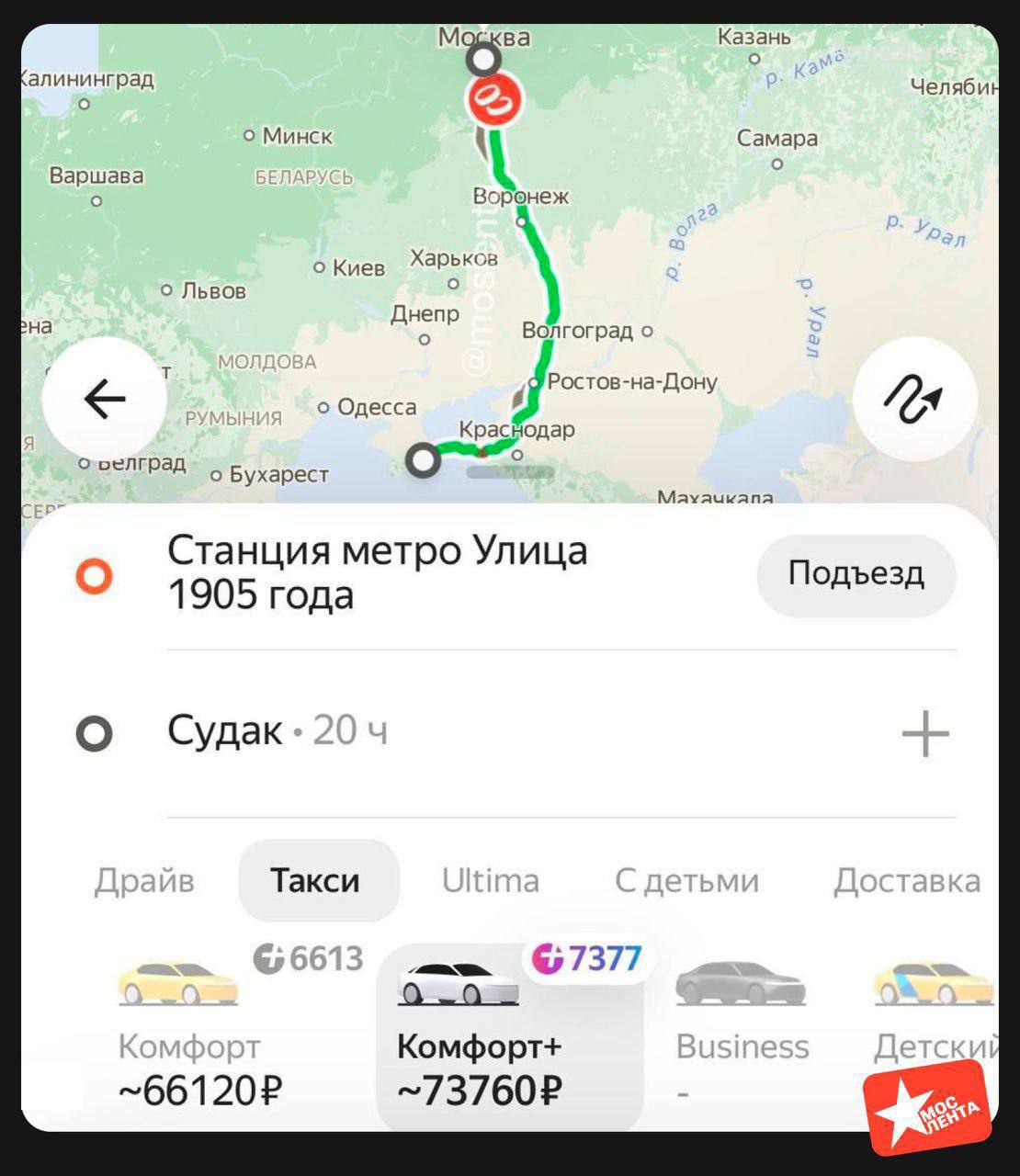Add a stop with the plus icon
The width and height of the screenshot is (1020, 1176).
[924, 733]
